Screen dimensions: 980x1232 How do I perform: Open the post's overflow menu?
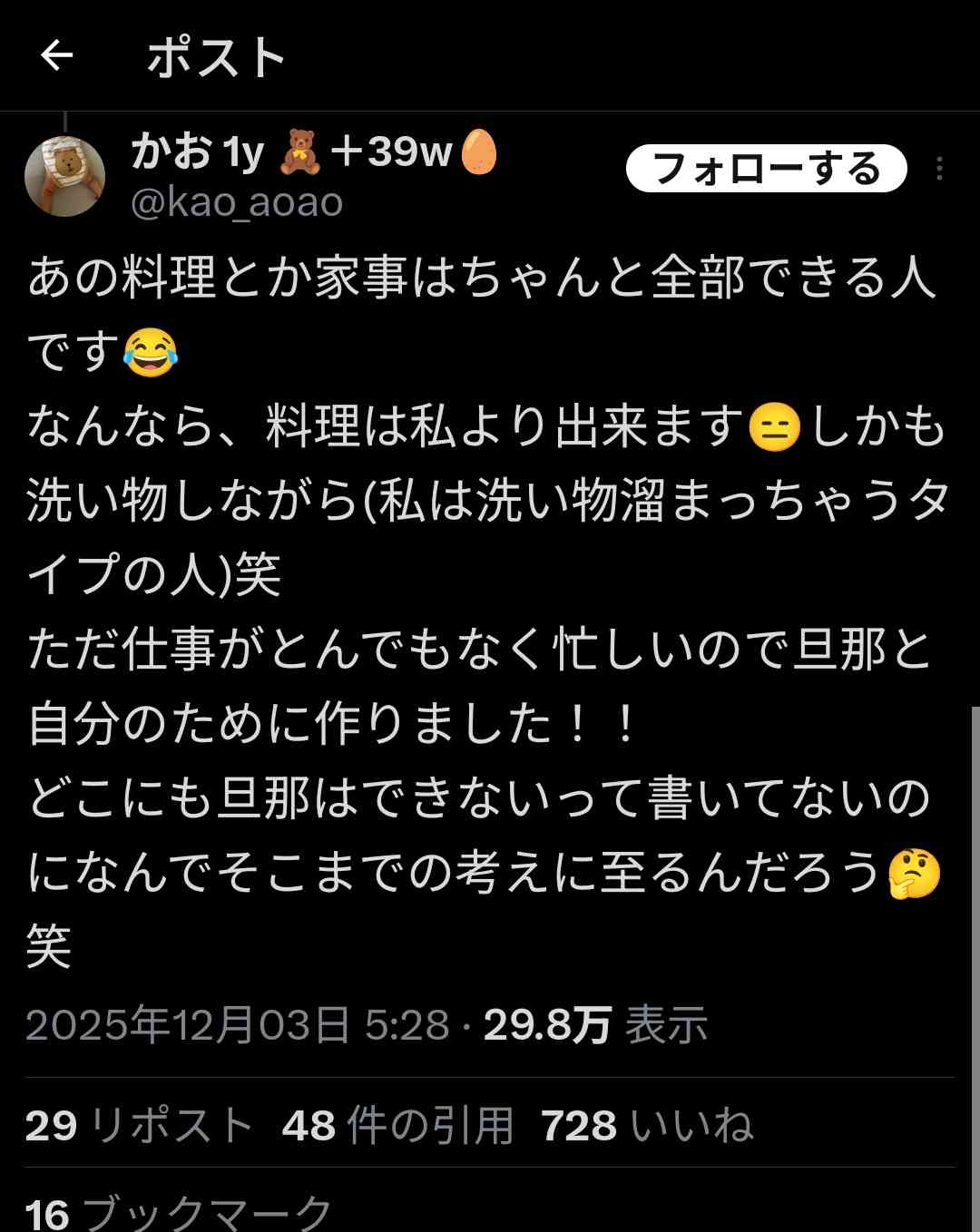point(939,169)
